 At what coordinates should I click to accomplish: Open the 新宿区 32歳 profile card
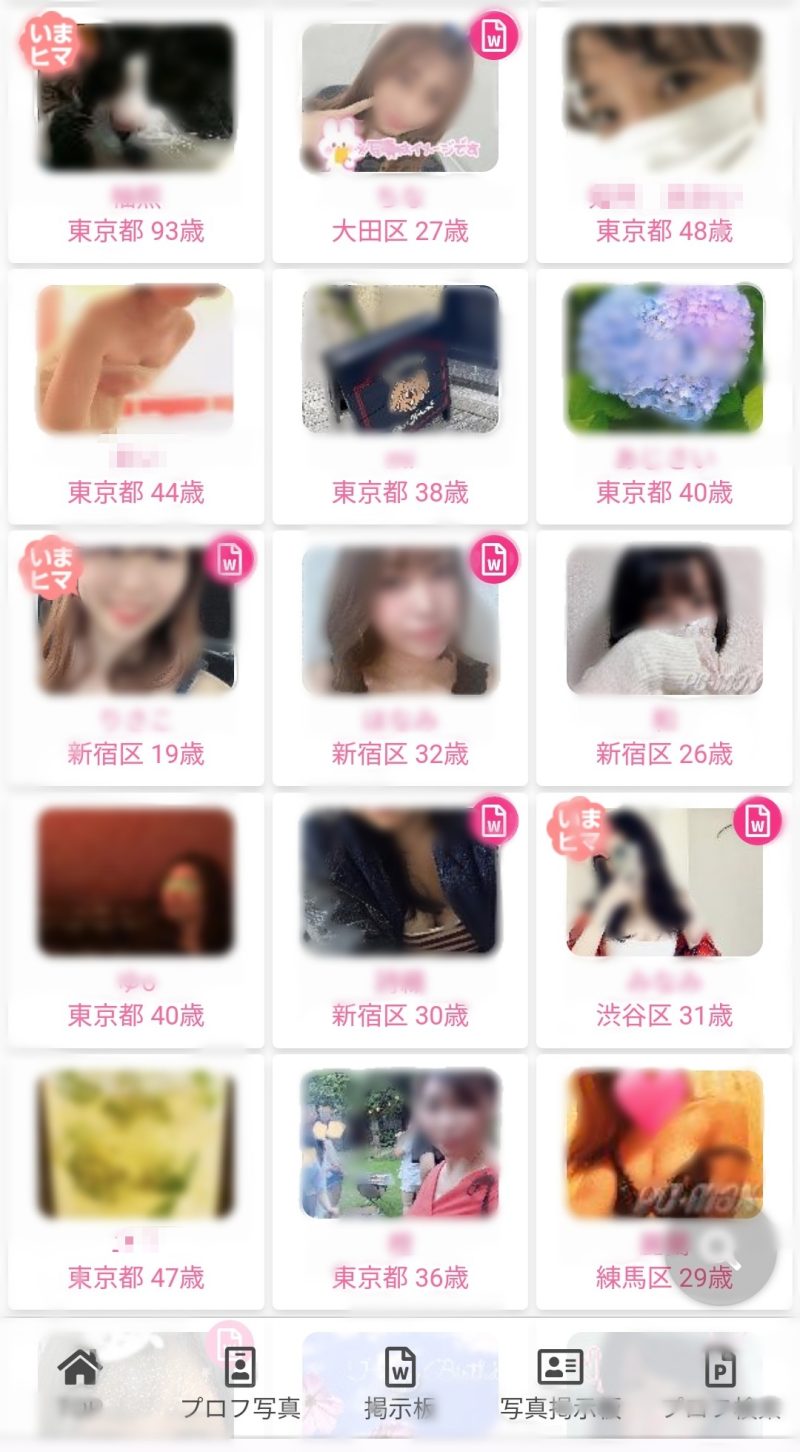click(x=400, y=658)
